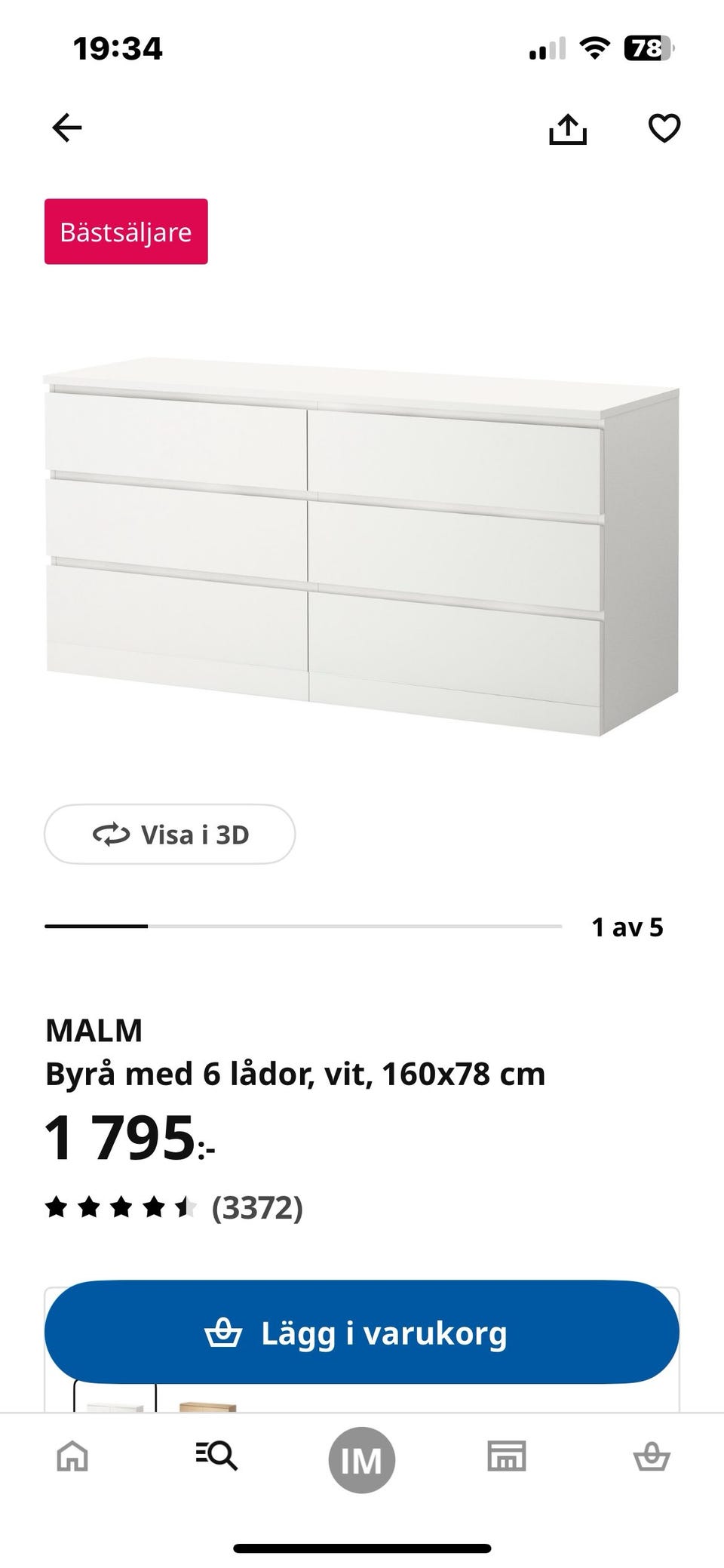Tap Lägg i varukorg button
The width and height of the screenshot is (724, 1568).
[x=362, y=1333]
